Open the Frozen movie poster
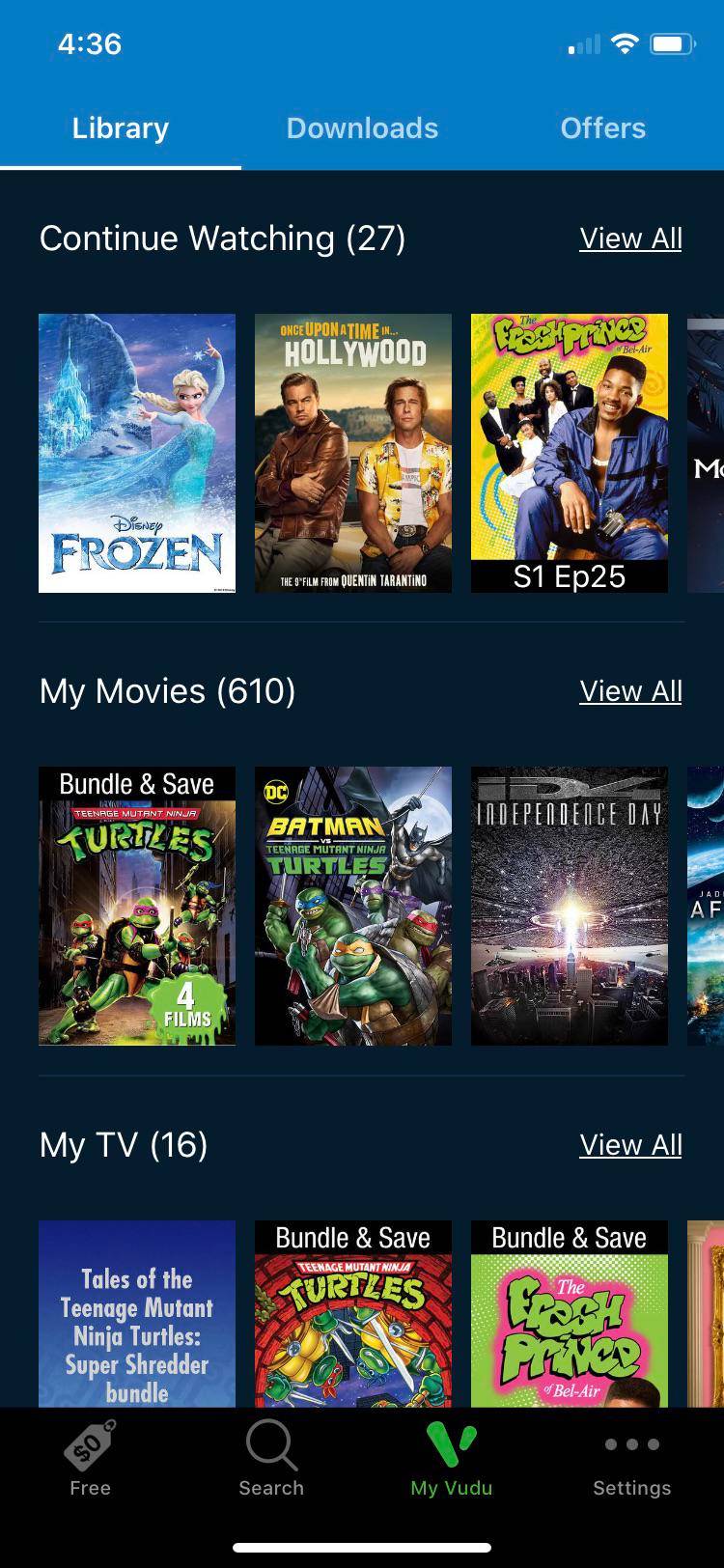This screenshot has height=1568, width=724. (x=136, y=453)
